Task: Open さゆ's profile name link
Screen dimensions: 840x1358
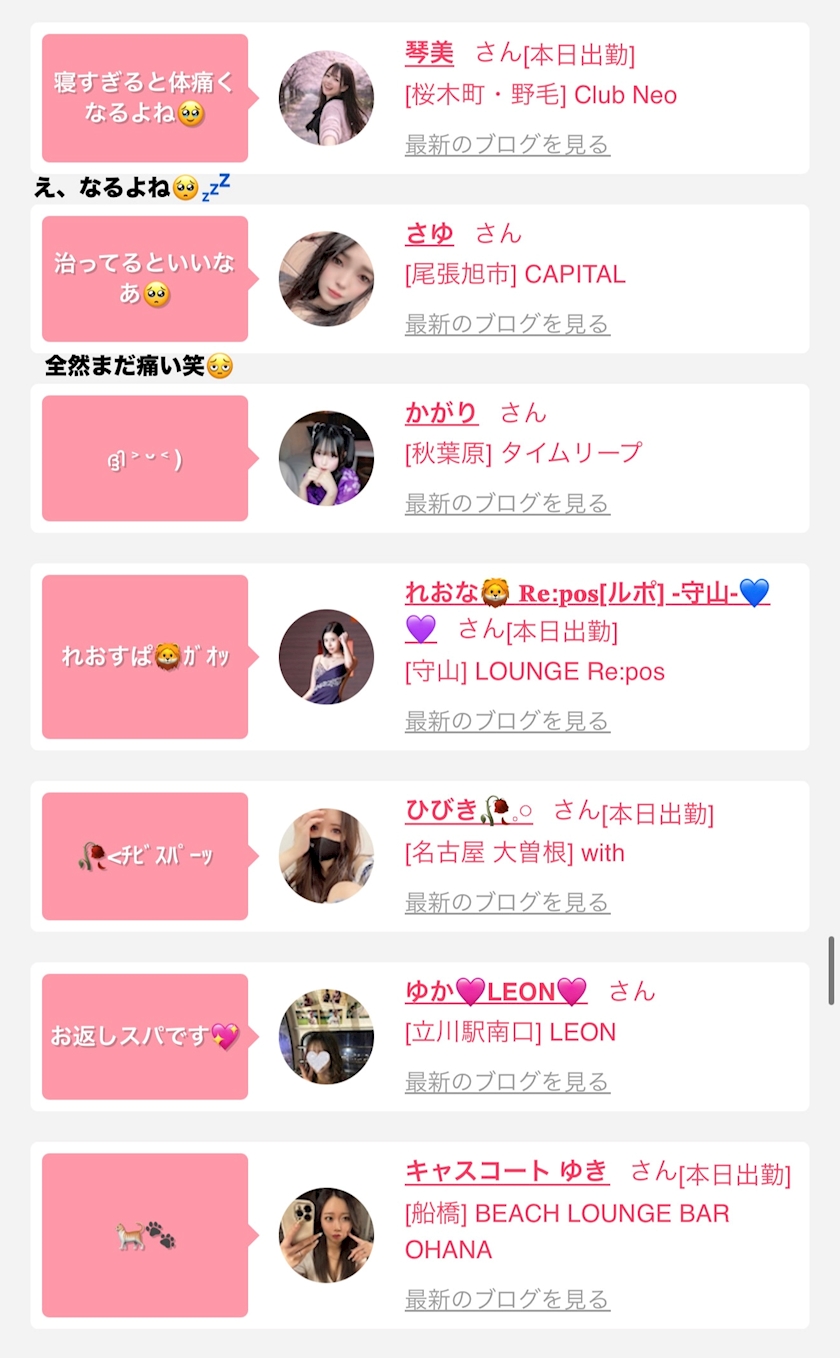Action: (429, 234)
